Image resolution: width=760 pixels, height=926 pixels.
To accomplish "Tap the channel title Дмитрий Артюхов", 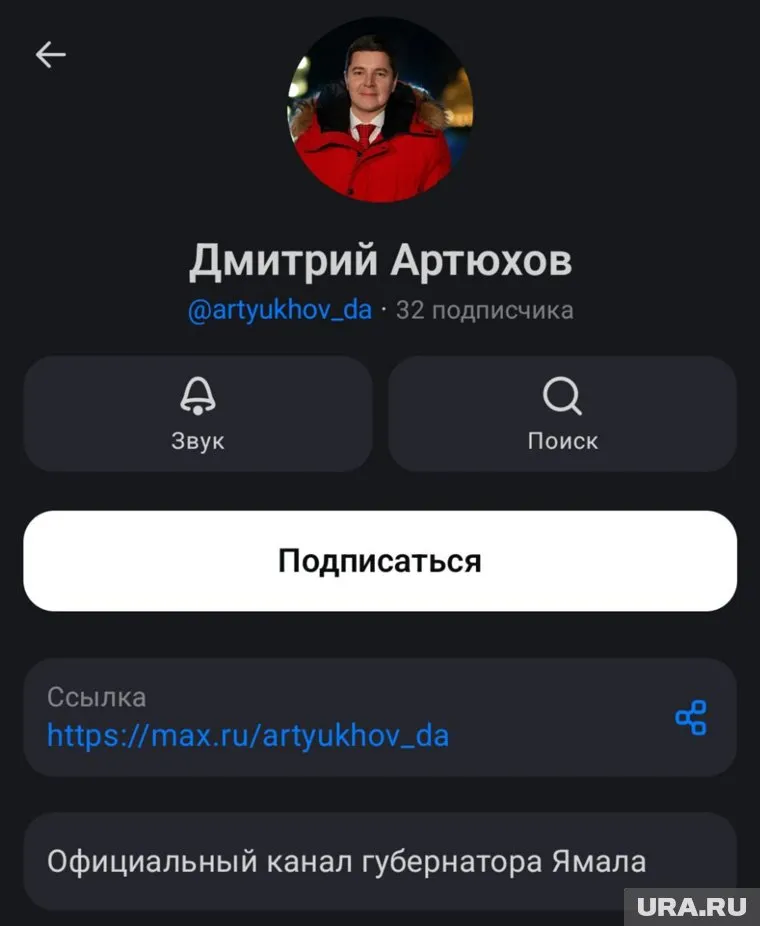I will [x=379, y=260].
